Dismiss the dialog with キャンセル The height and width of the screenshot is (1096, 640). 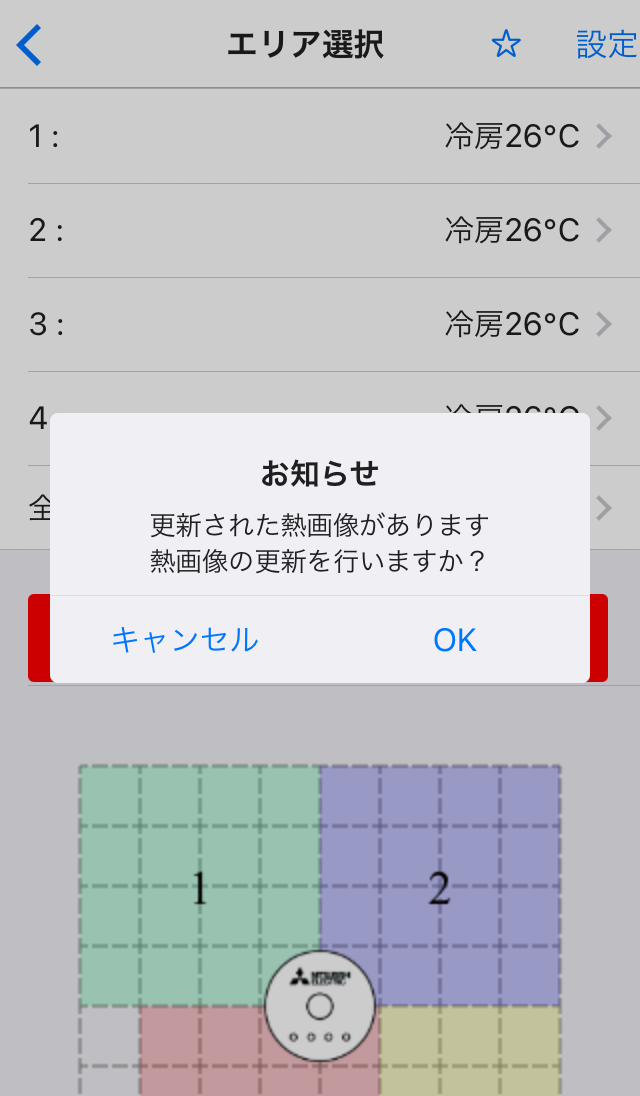[185, 640]
